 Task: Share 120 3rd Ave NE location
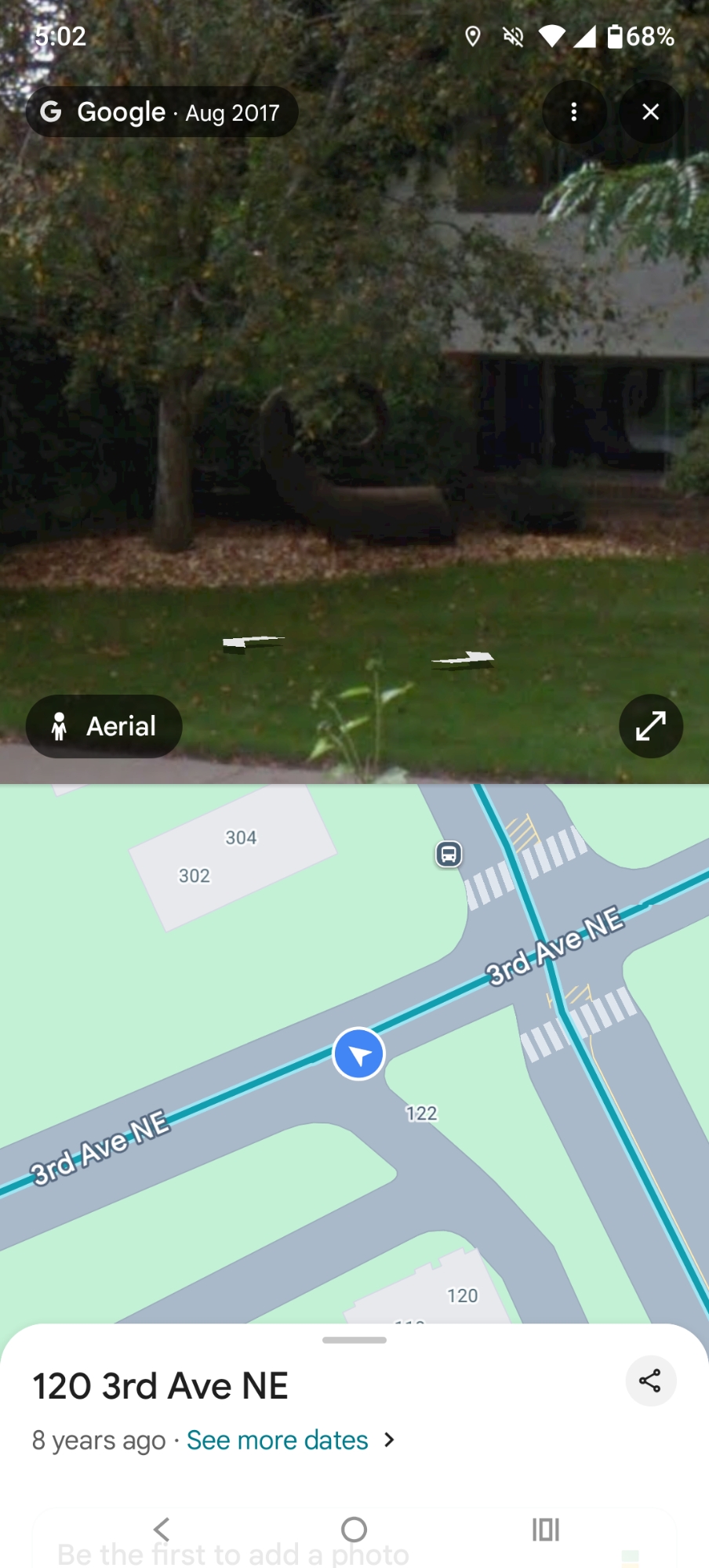pos(650,1381)
